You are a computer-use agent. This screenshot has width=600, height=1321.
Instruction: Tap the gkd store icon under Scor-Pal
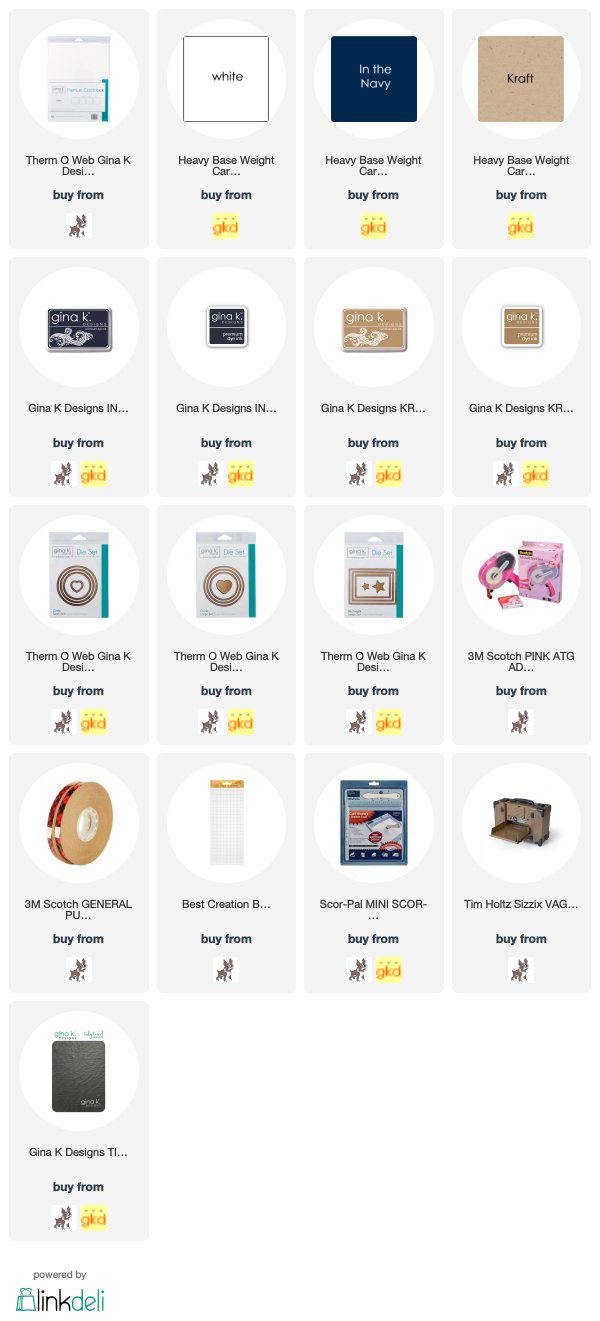pyautogui.click(x=388, y=970)
